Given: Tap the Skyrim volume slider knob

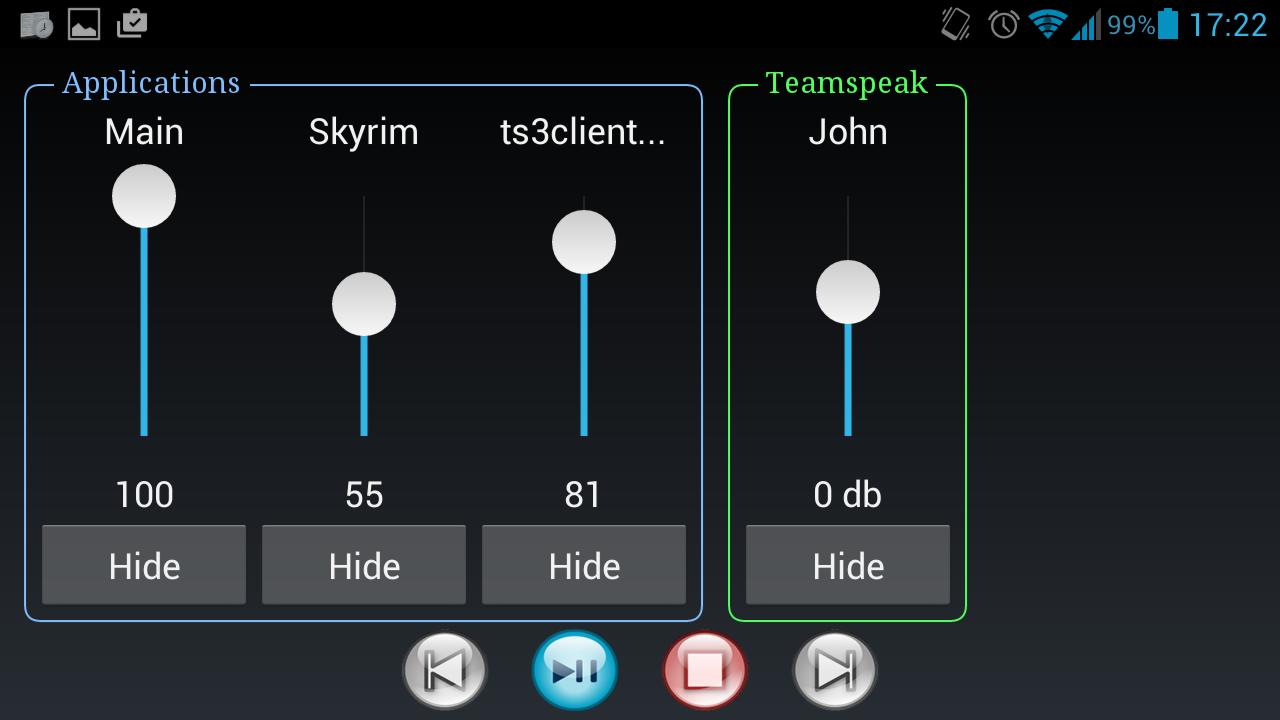Looking at the screenshot, I should pyautogui.click(x=364, y=304).
